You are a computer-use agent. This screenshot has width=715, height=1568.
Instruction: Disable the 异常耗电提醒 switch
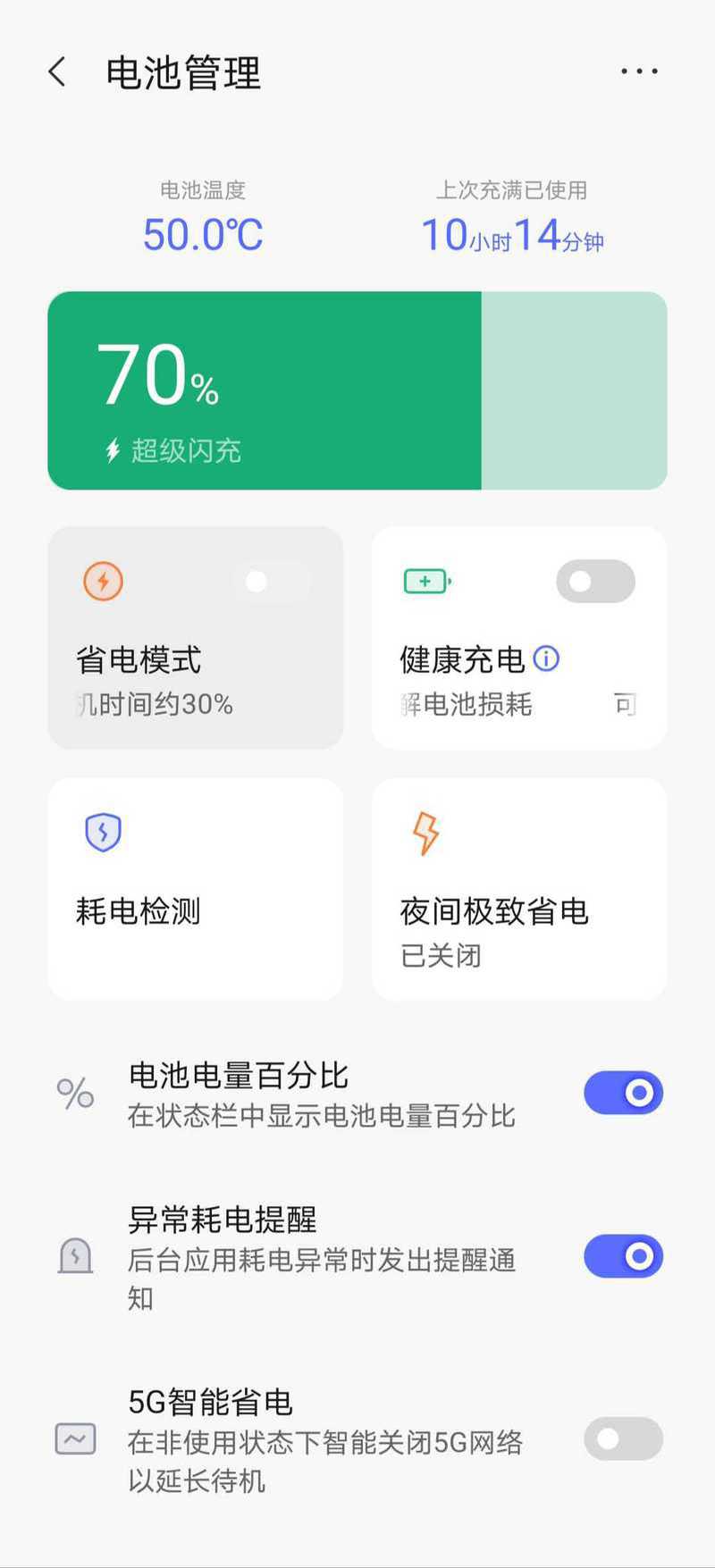[x=623, y=1256]
